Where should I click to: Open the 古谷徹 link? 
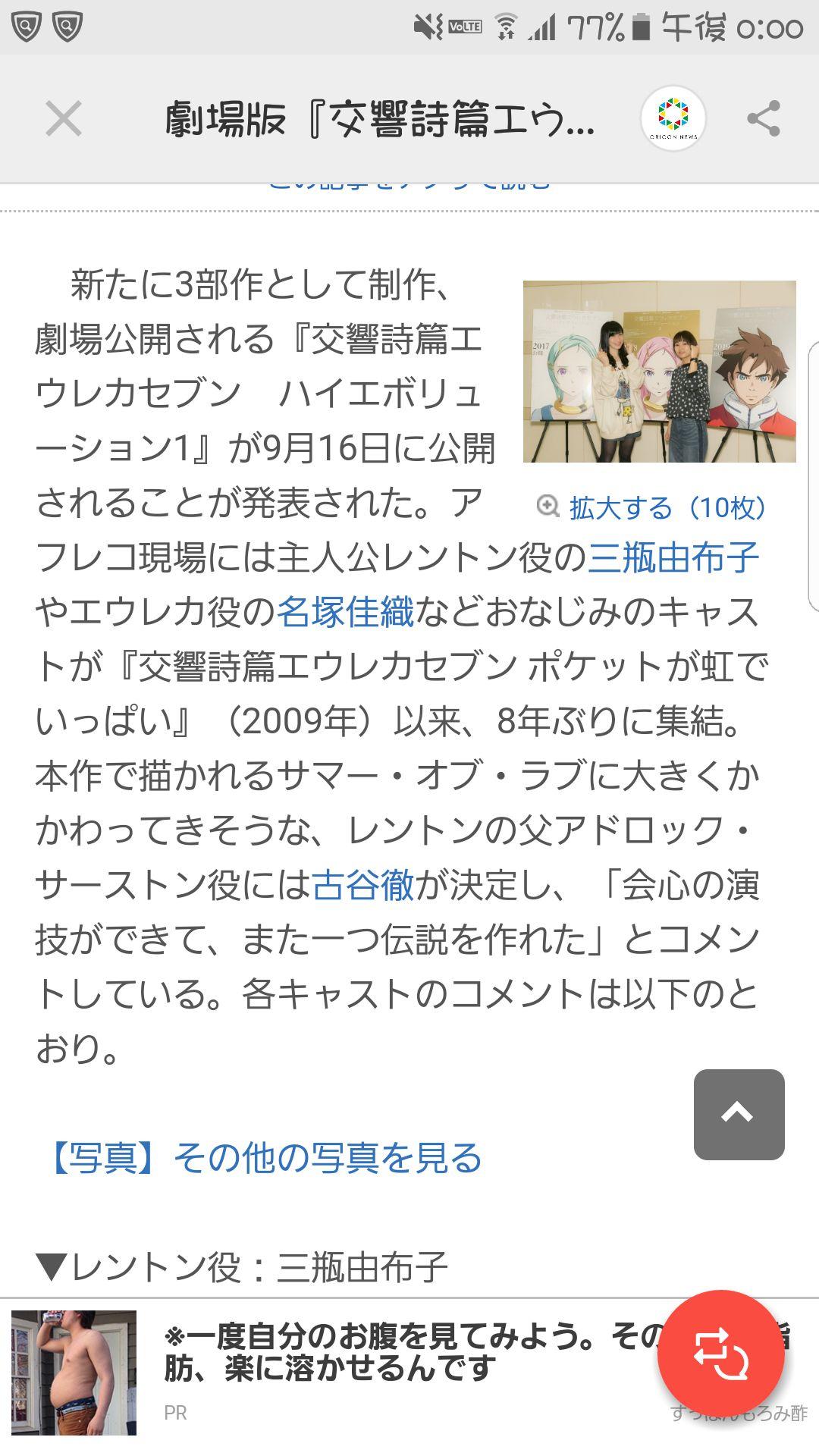point(363,885)
